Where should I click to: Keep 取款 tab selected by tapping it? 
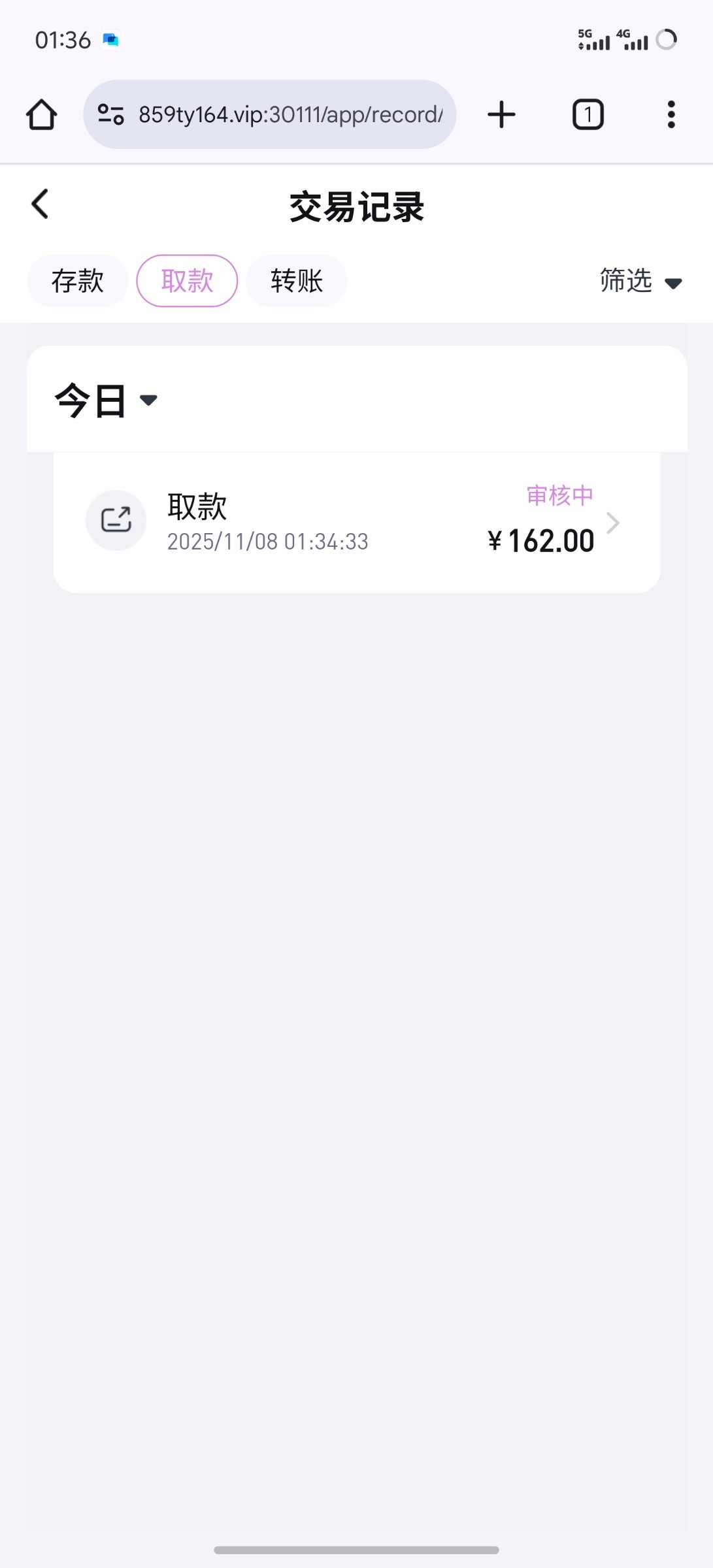point(186,280)
